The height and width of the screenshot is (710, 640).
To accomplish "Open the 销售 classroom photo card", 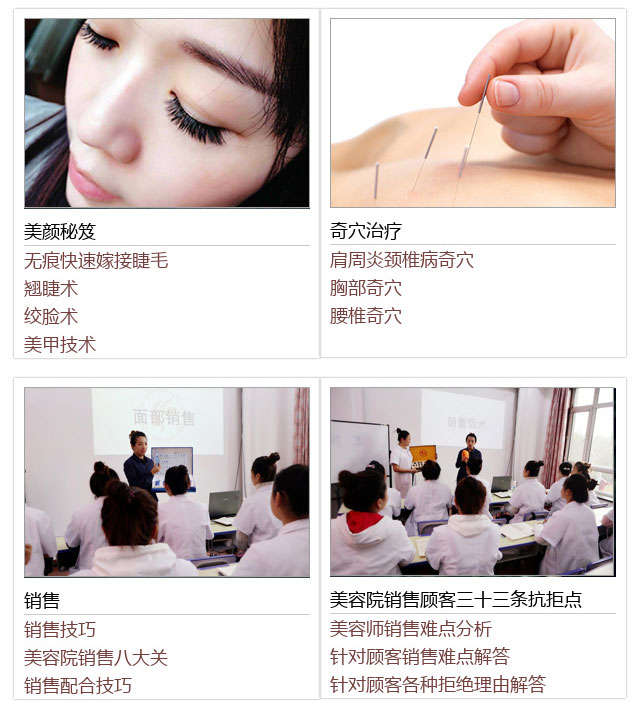I will coord(167,481).
